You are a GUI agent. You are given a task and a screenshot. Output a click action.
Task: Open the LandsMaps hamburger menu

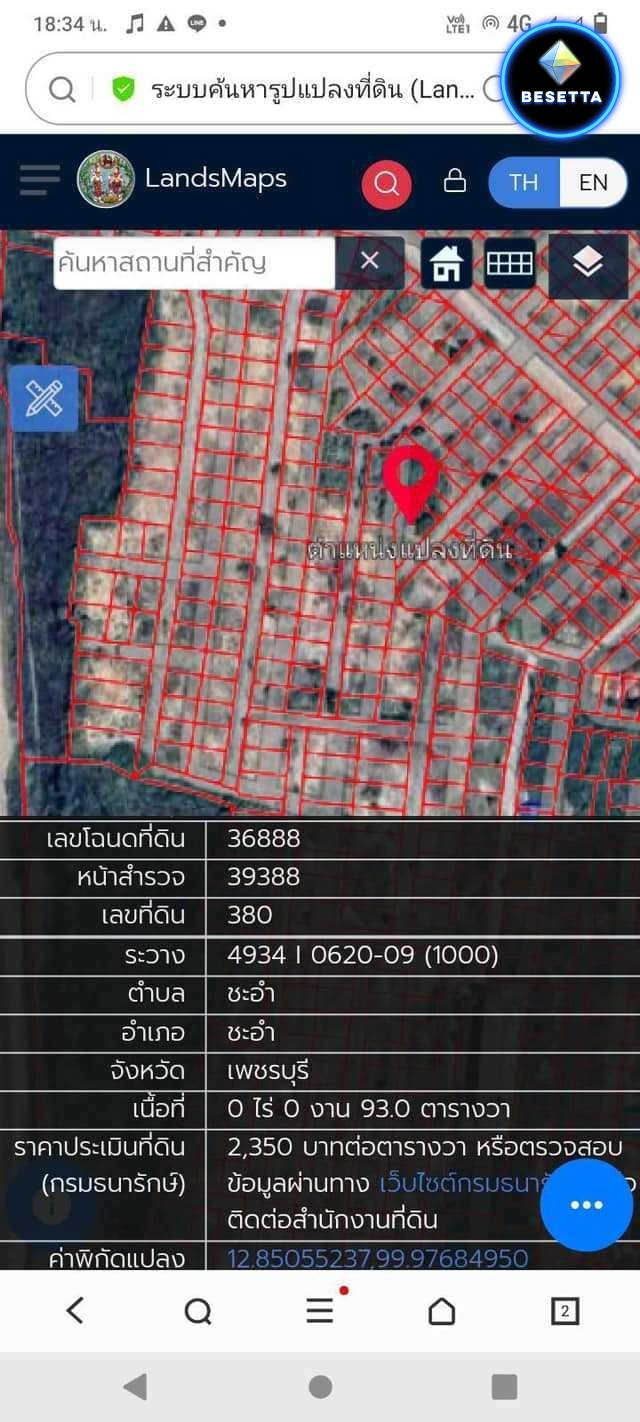pyautogui.click(x=40, y=180)
